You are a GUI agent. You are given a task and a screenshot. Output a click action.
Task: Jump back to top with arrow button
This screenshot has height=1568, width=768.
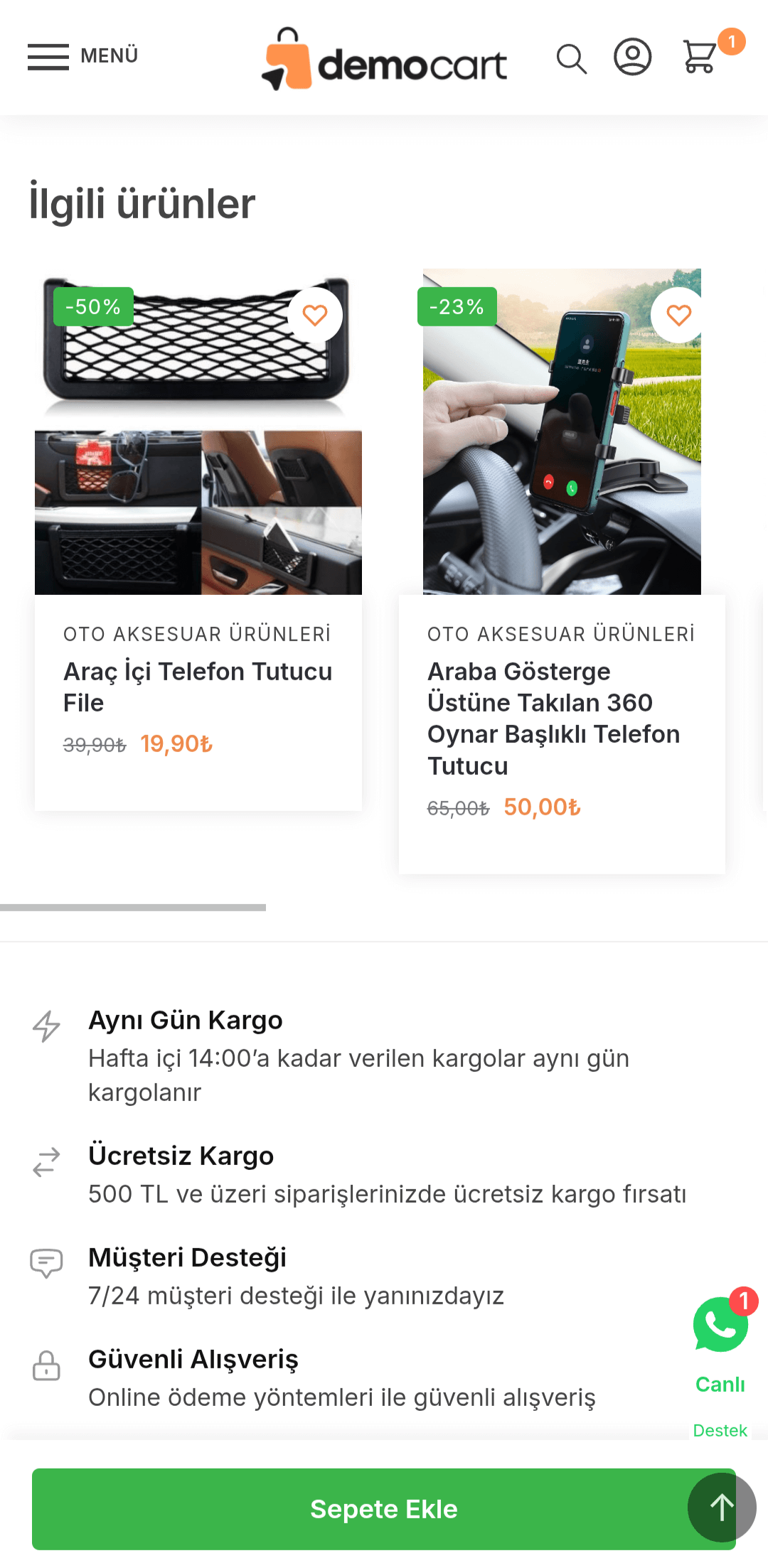click(x=721, y=1507)
